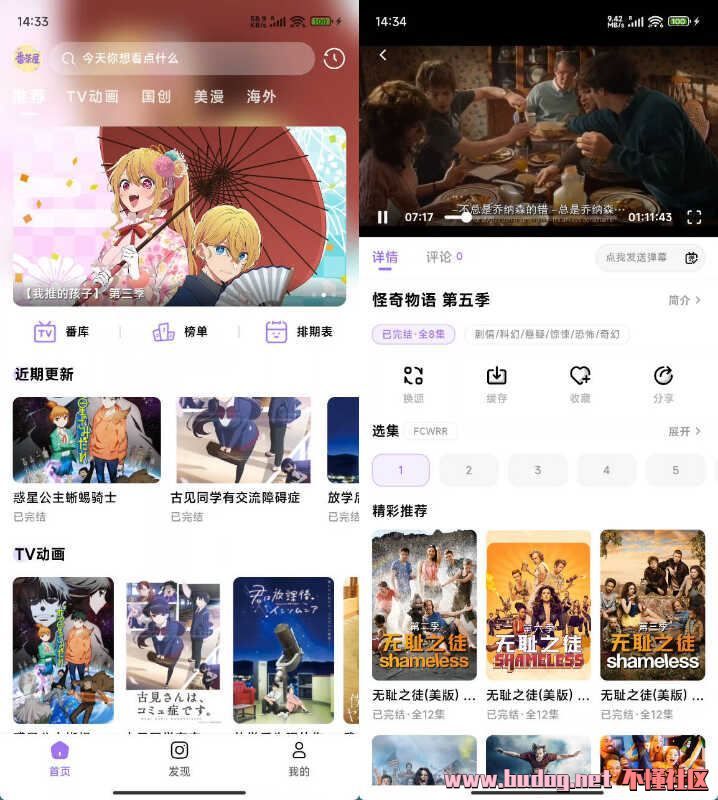Image resolution: width=718 pixels, height=800 pixels.
Task: Open the 榜单 rankings
Action: [180, 332]
